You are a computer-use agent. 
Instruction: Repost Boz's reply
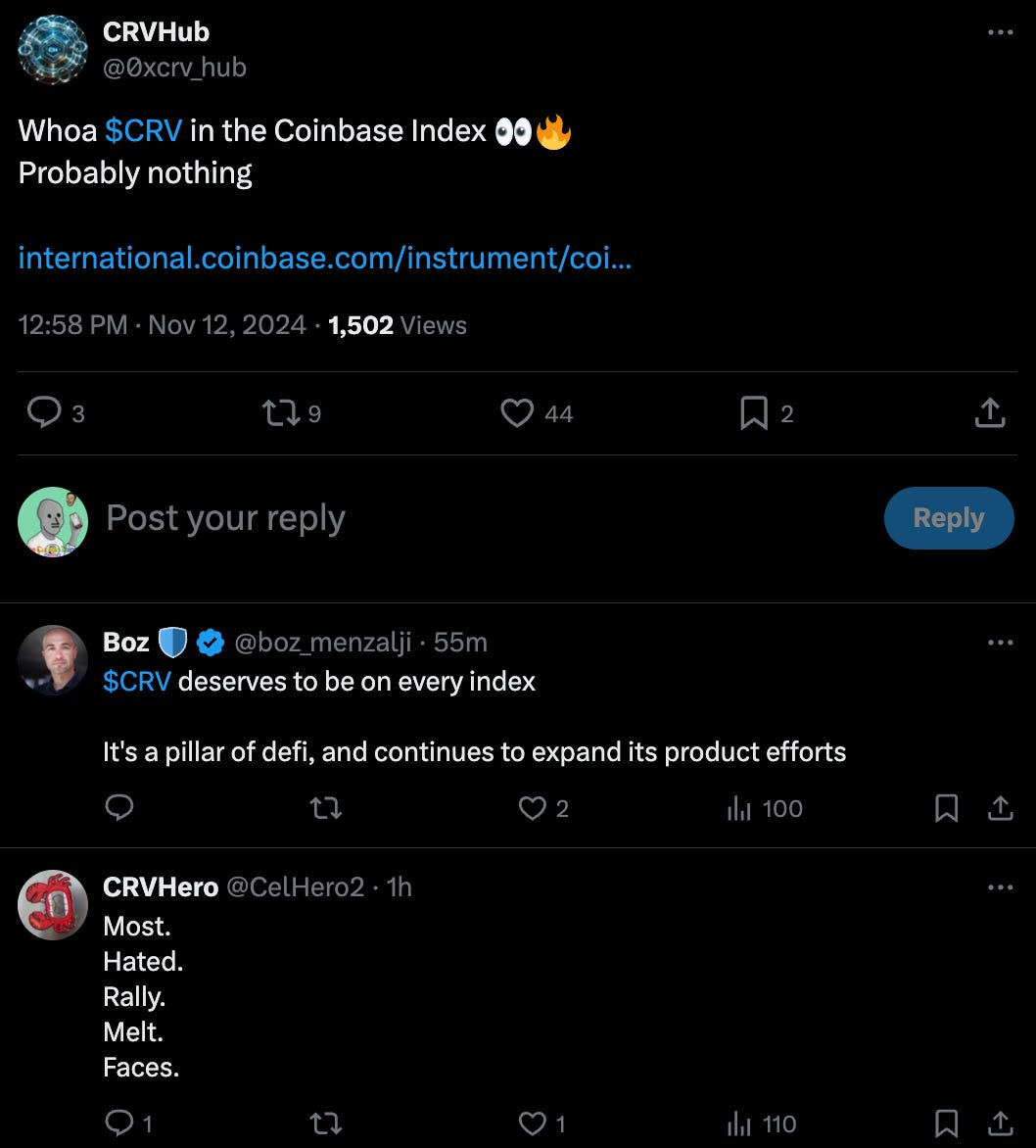(326, 808)
